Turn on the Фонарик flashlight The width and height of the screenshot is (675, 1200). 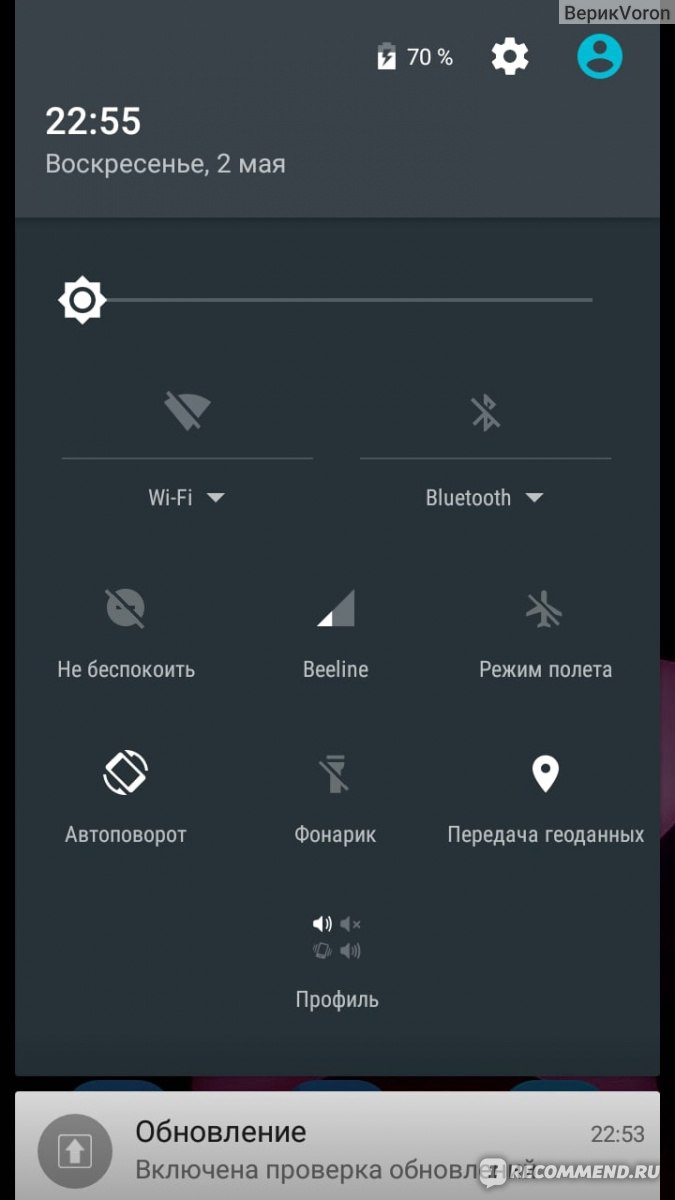point(336,798)
